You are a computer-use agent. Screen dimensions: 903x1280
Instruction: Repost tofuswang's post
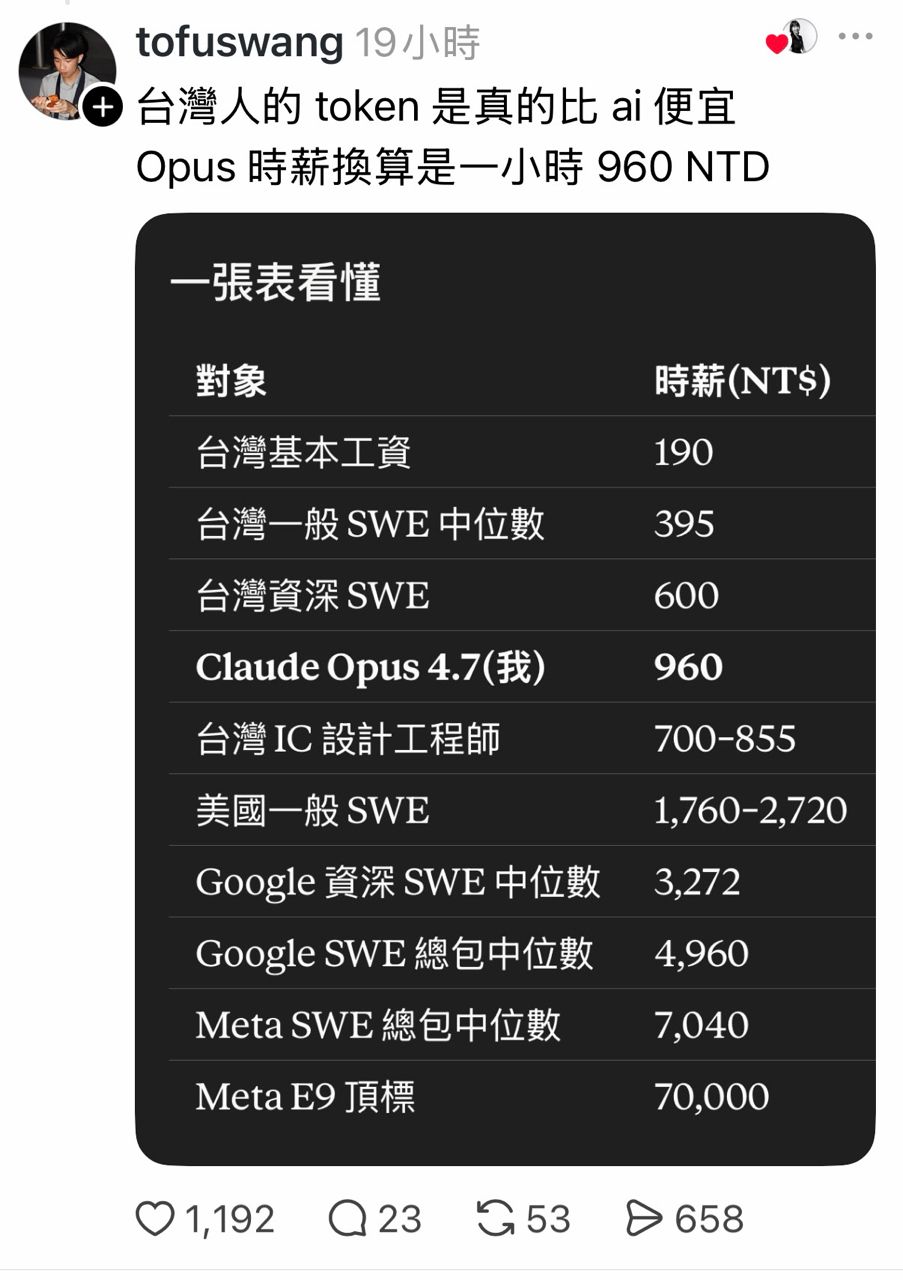click(494, 1219)
